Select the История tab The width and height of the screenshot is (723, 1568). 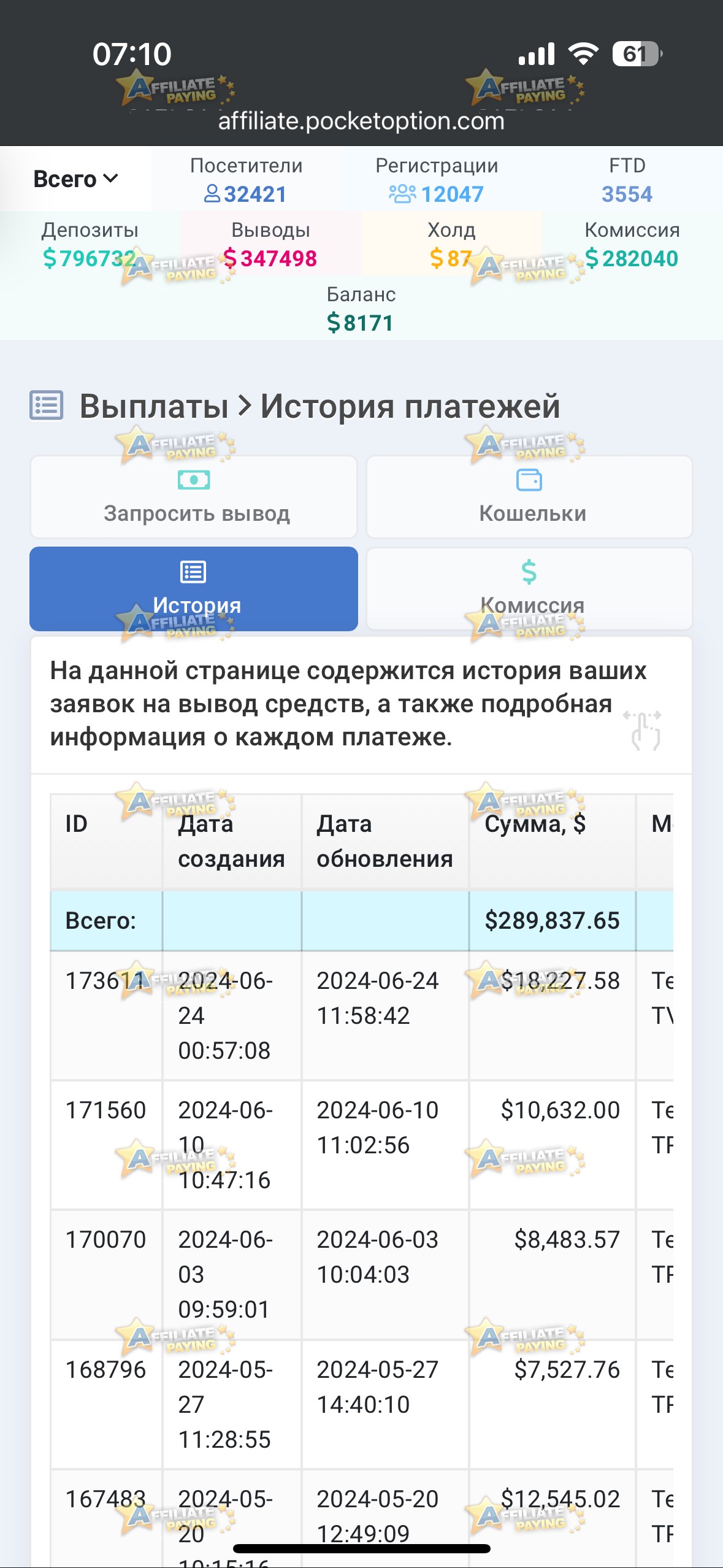pos(194,589)
